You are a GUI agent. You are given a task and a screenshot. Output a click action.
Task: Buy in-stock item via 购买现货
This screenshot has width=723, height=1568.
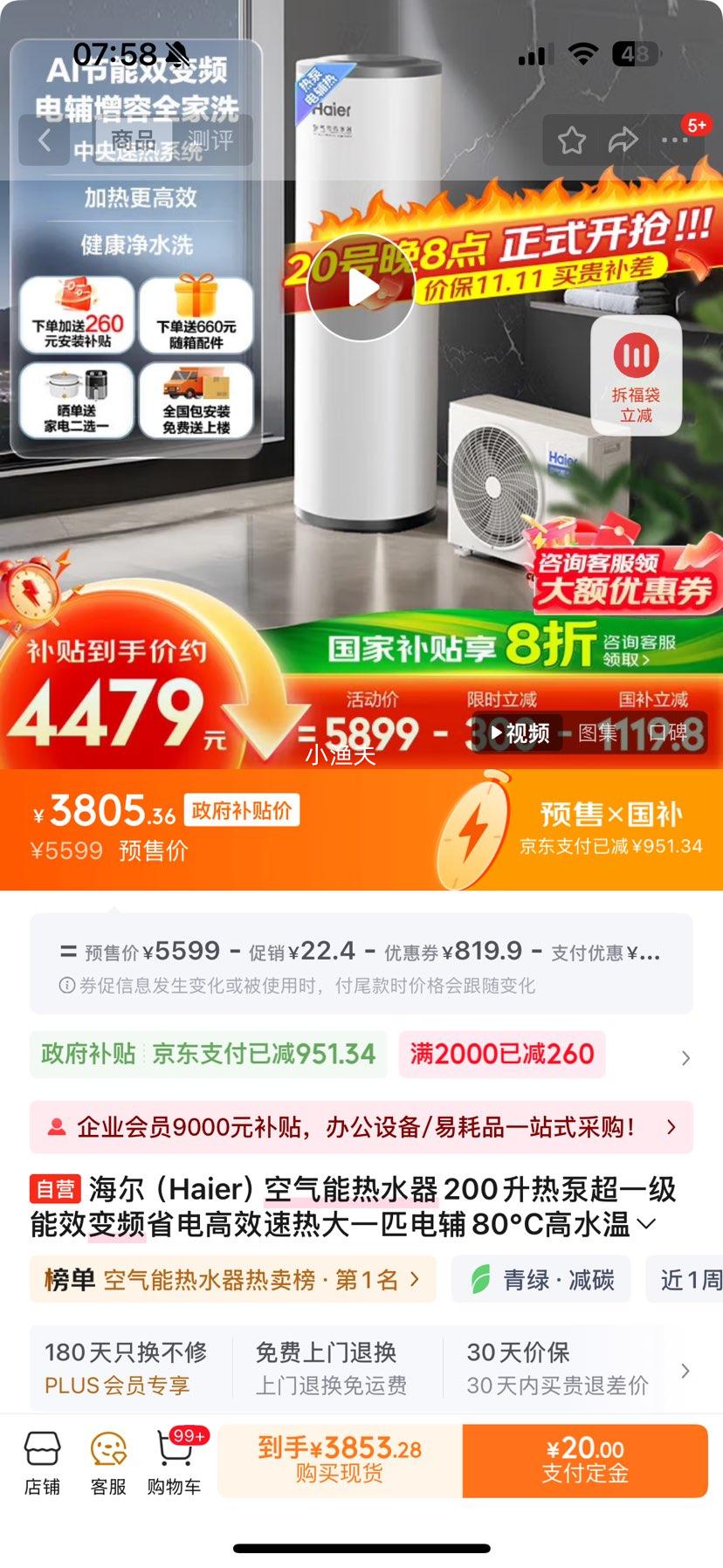340,1461
